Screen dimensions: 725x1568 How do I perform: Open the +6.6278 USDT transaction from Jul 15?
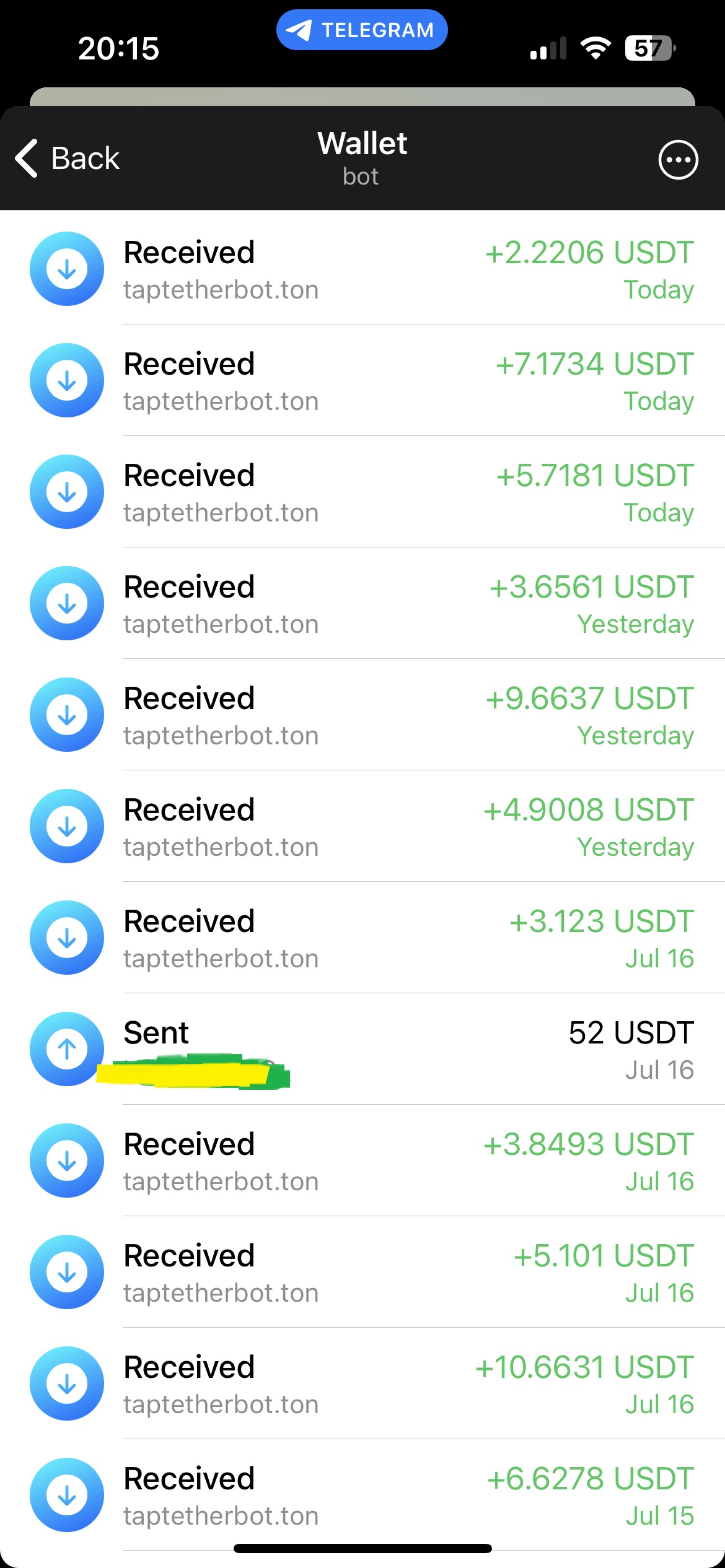point(362,1495)
